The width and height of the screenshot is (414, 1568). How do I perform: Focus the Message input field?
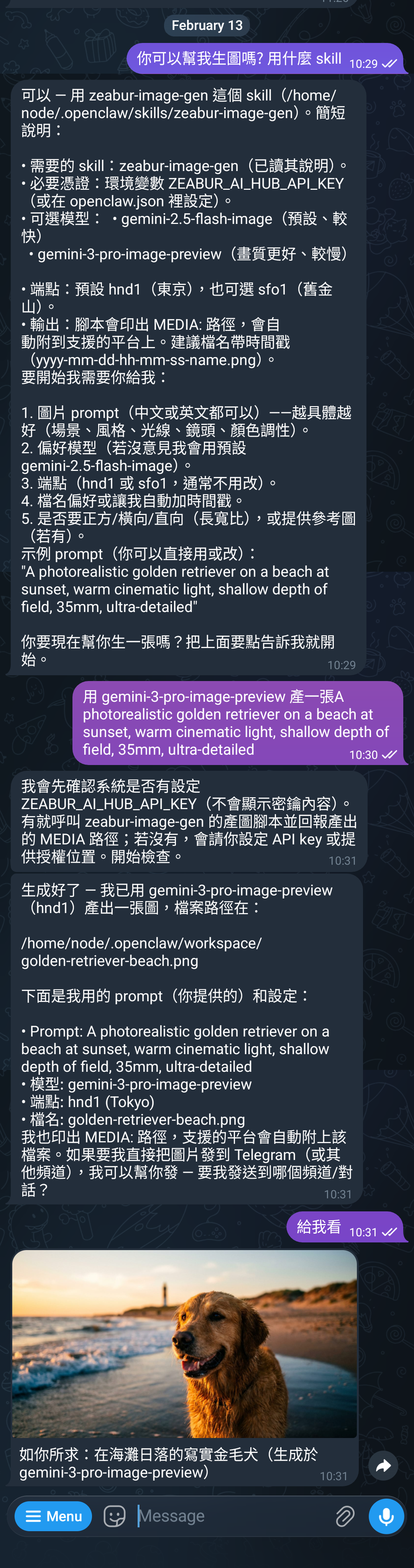point(232,1516)
